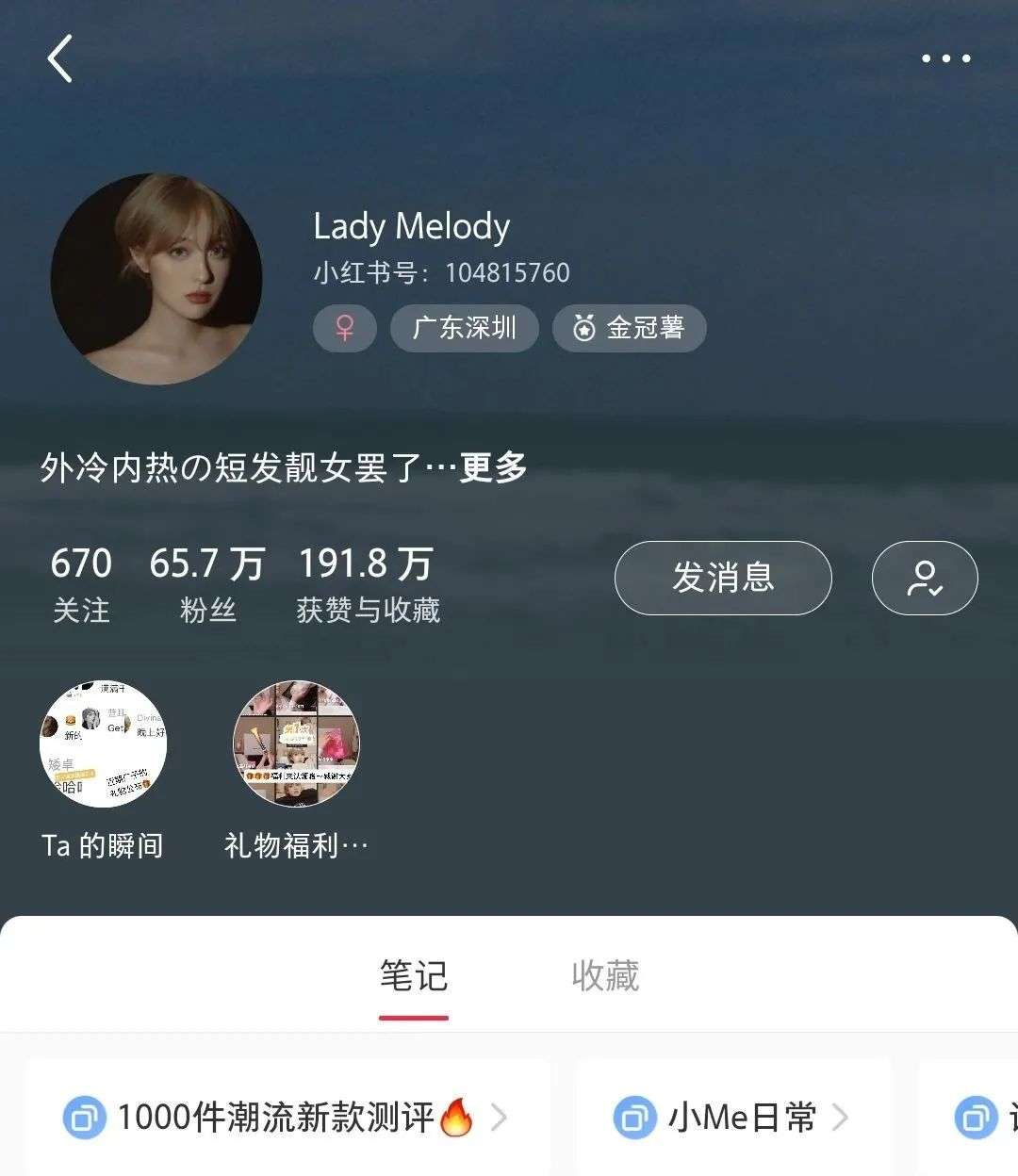The image size is (1018, 1176).
Task: Go back using the top arrow
Action: pyautogui.click(x=60, y=58)
